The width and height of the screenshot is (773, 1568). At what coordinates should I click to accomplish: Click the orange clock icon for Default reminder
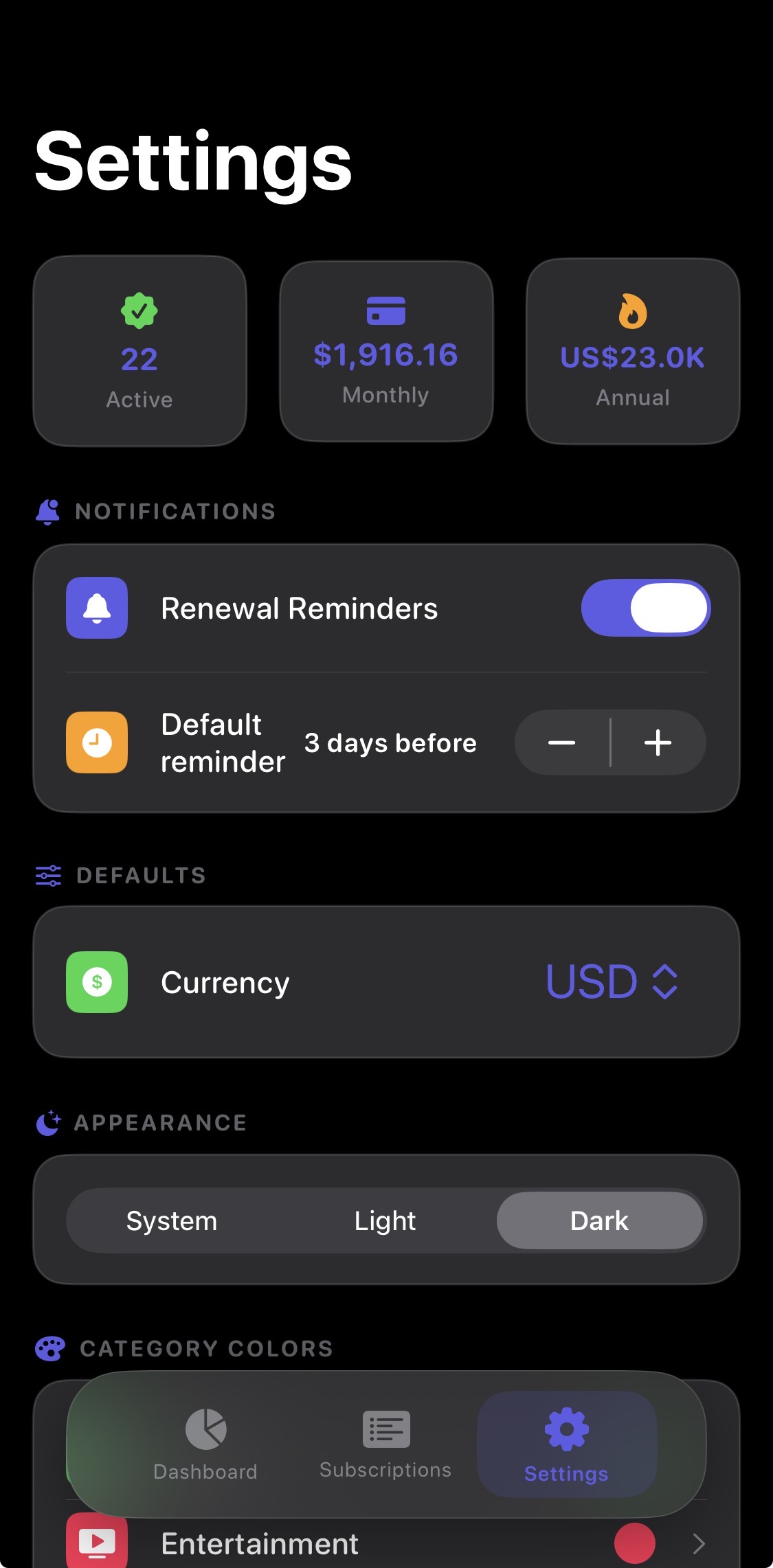click(96, 742)
